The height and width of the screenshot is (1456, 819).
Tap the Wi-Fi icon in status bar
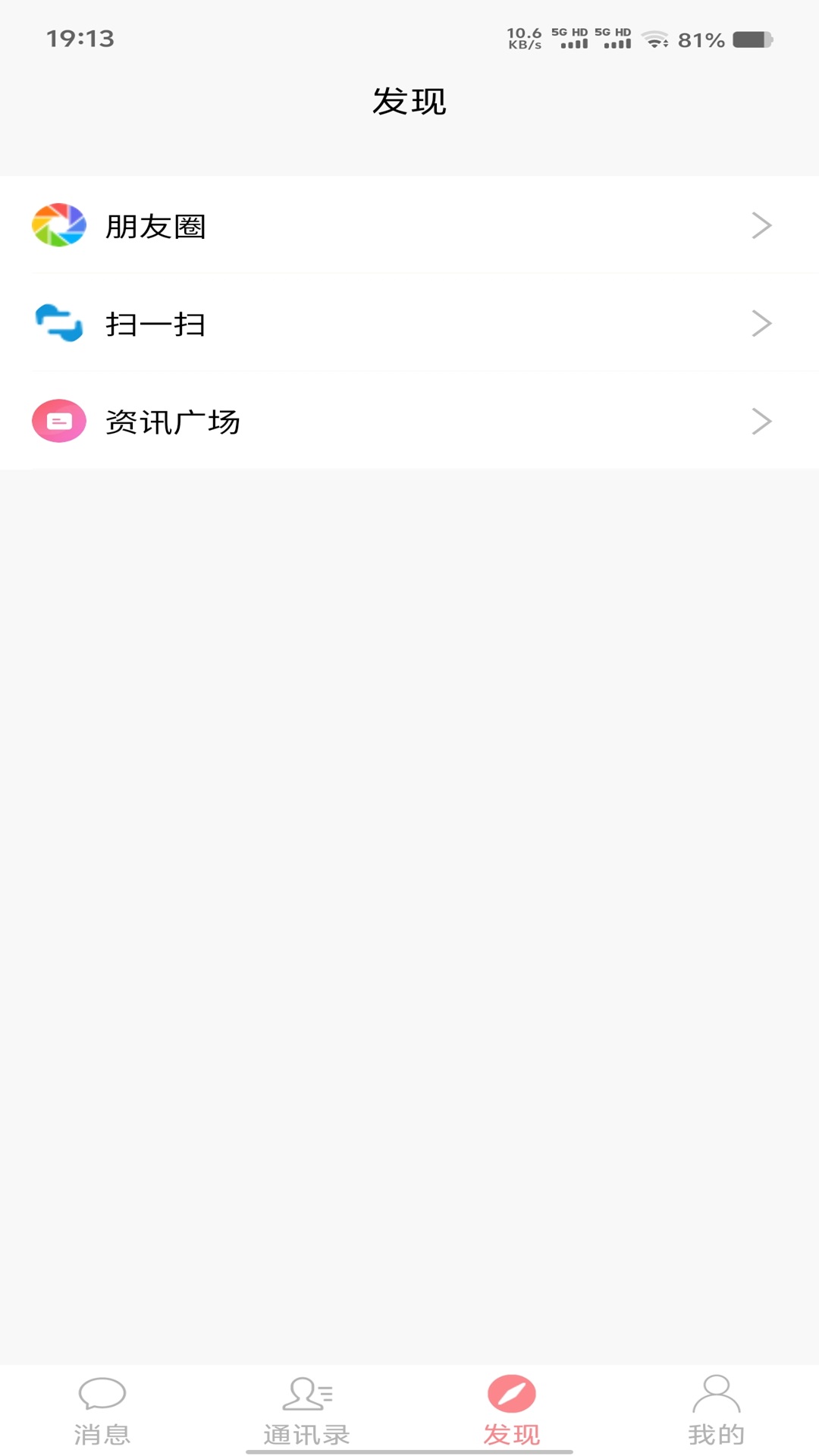(654, 36)
